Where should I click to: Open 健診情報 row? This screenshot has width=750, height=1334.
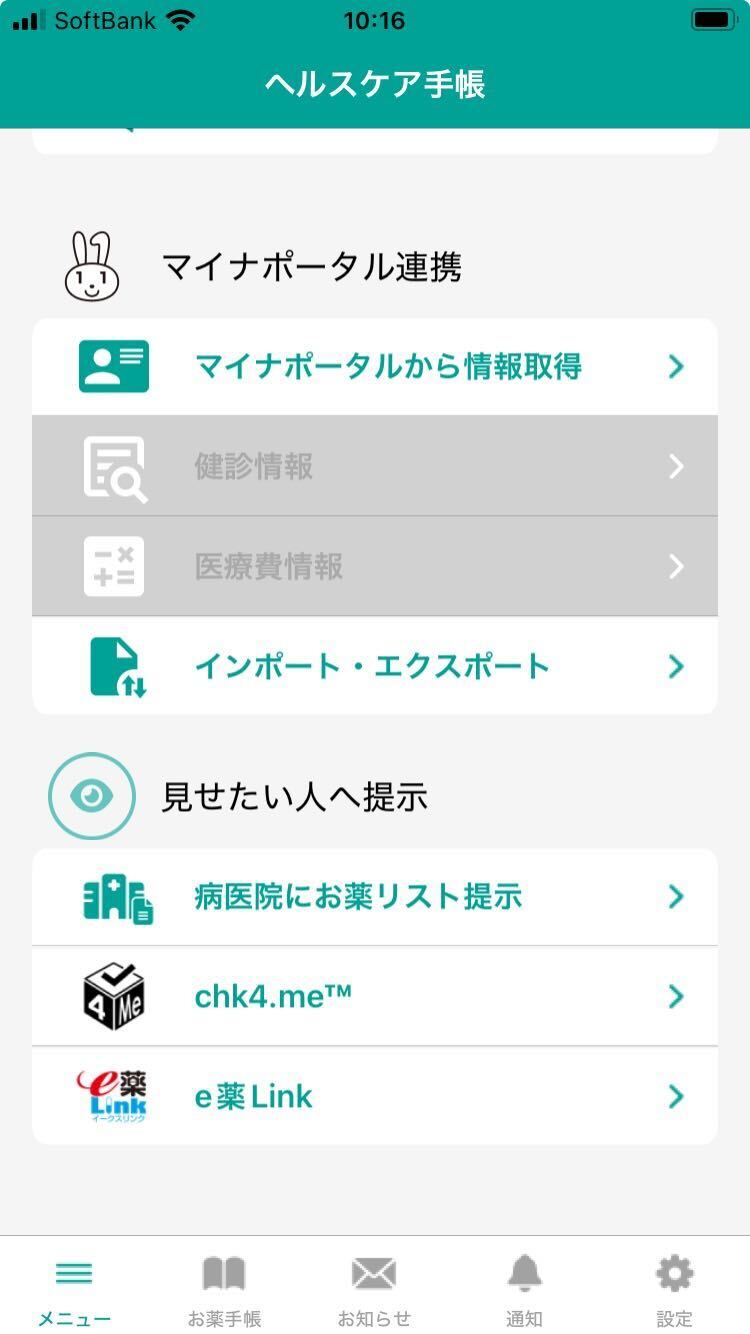pos(375,467)
